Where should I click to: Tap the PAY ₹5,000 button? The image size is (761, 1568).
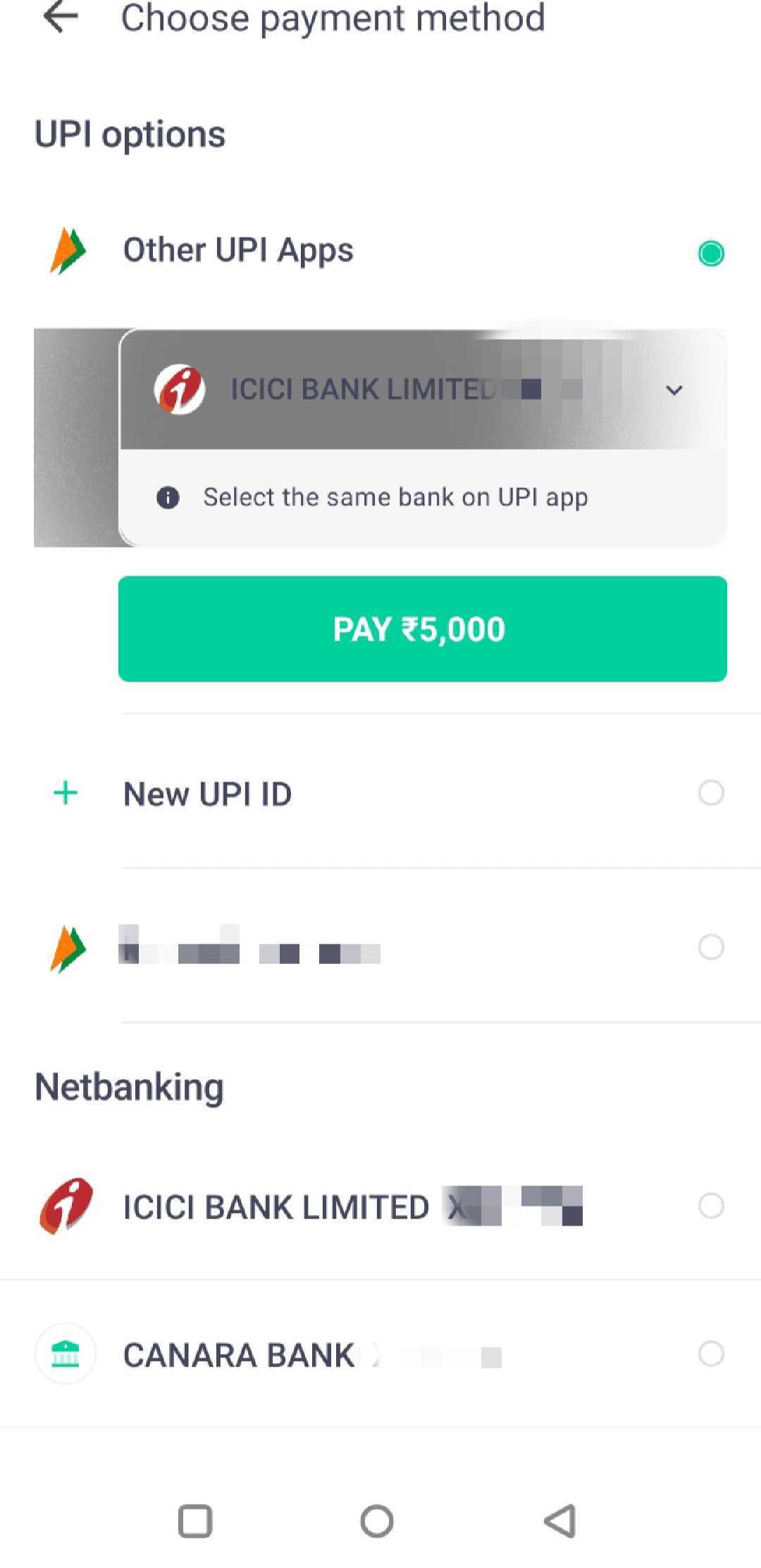(x=423, y=629)
